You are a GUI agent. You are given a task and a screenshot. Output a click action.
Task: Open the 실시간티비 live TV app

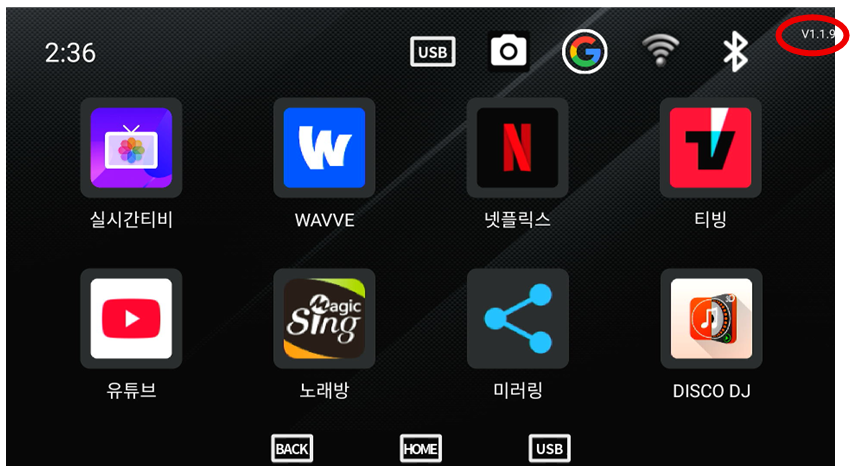point(131,148)
